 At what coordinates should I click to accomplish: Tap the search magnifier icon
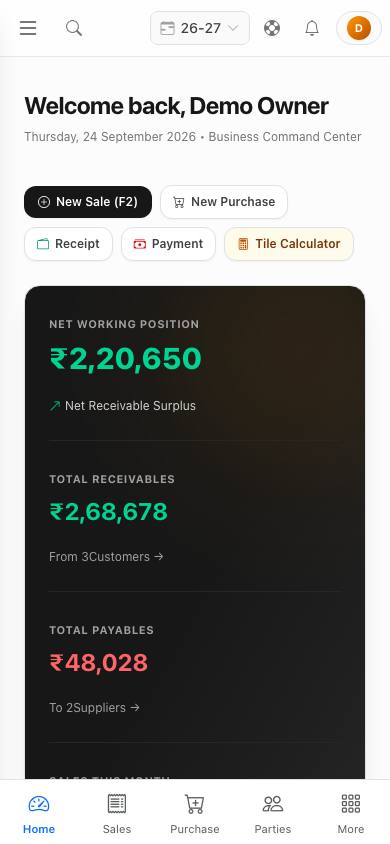coord(74,28)
